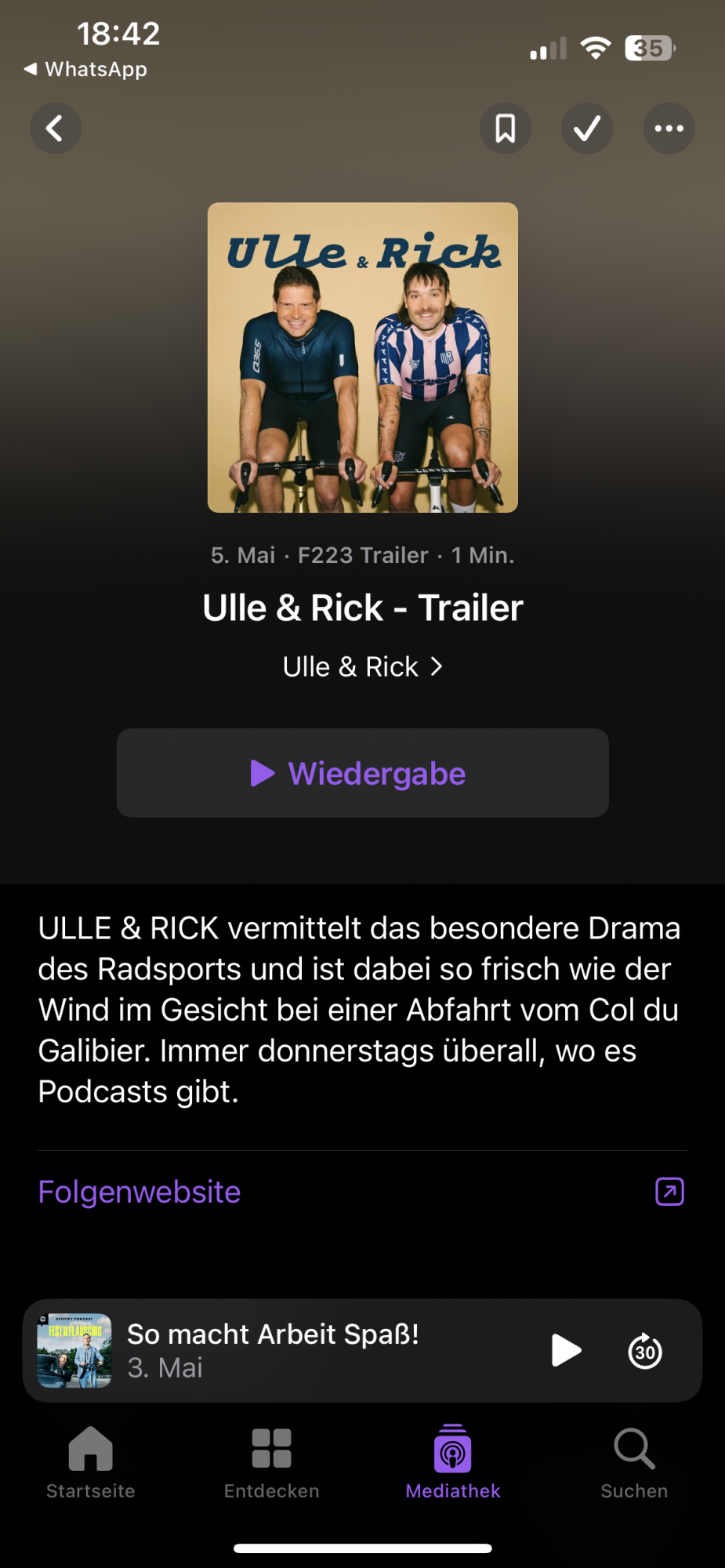Tap the checkmark icon in the header
This screenshot has height=1568, width=725.
coord(587,129)
